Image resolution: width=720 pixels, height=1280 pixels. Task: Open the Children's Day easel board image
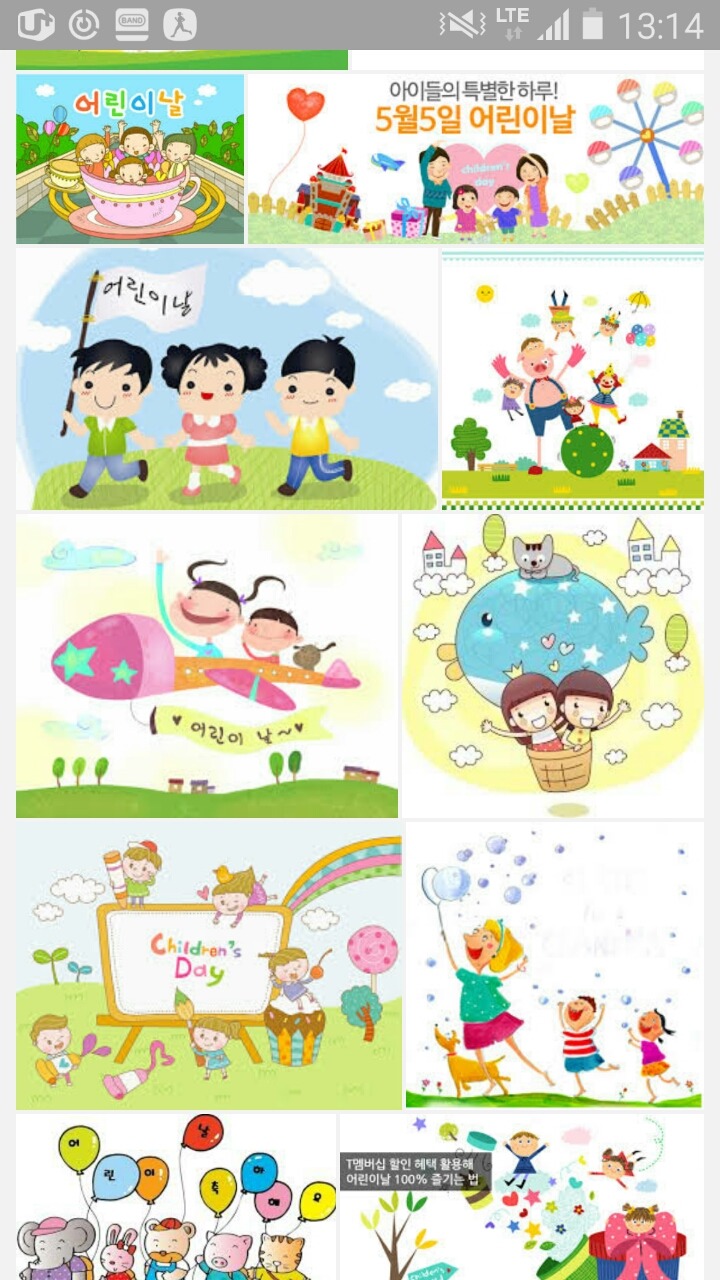[x=209, y=966]
